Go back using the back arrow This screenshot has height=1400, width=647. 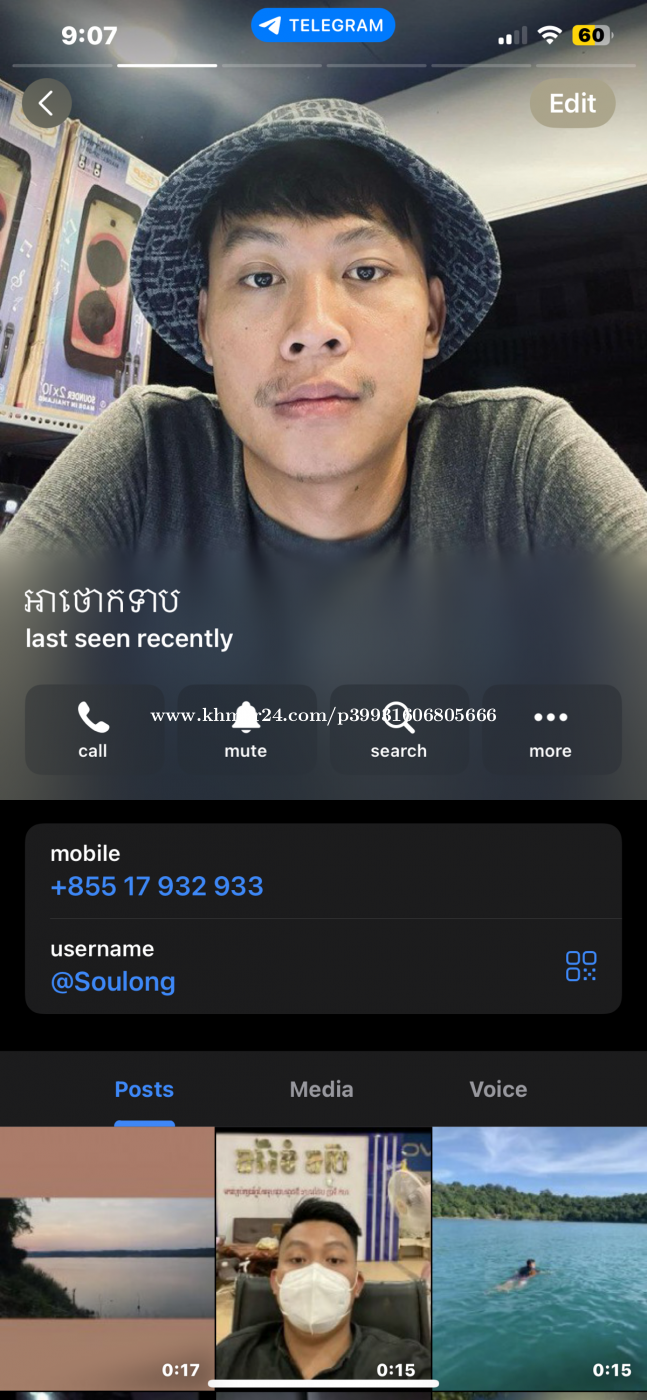(46, 103)
